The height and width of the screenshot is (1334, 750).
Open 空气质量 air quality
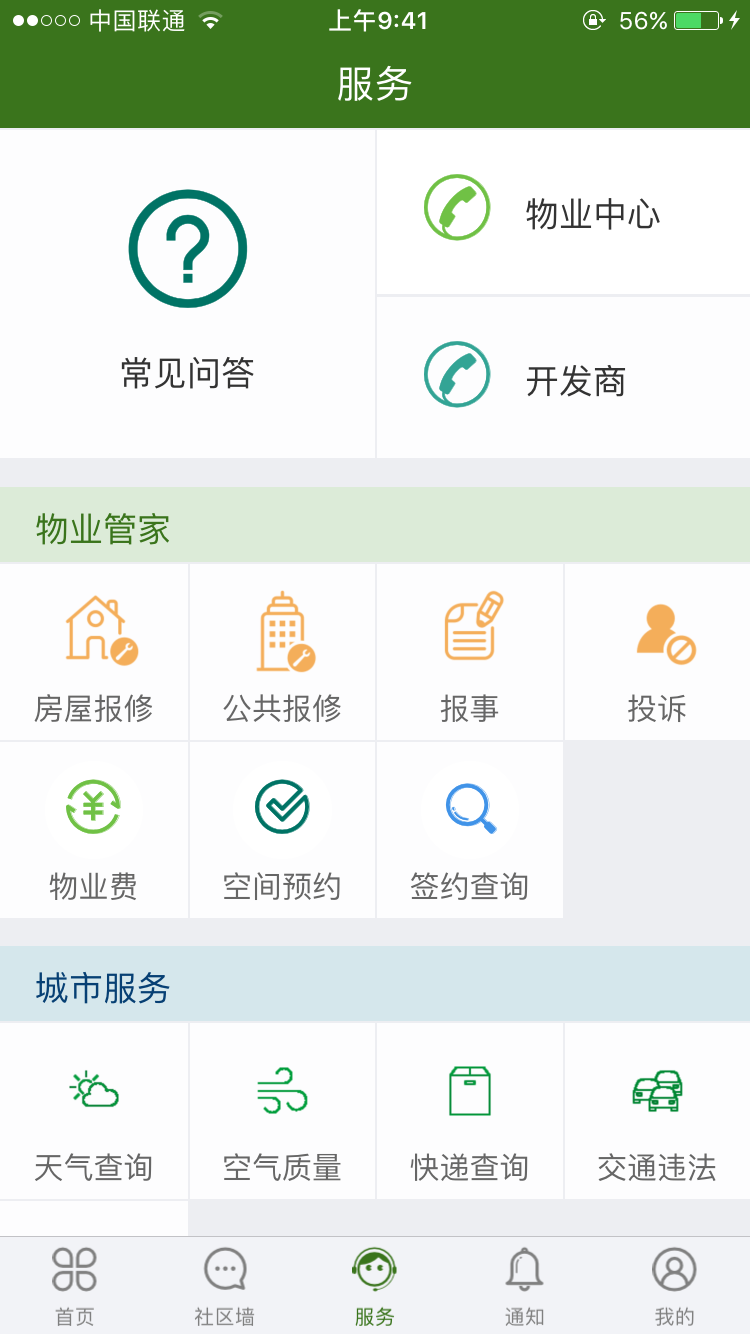(282, 1111)
